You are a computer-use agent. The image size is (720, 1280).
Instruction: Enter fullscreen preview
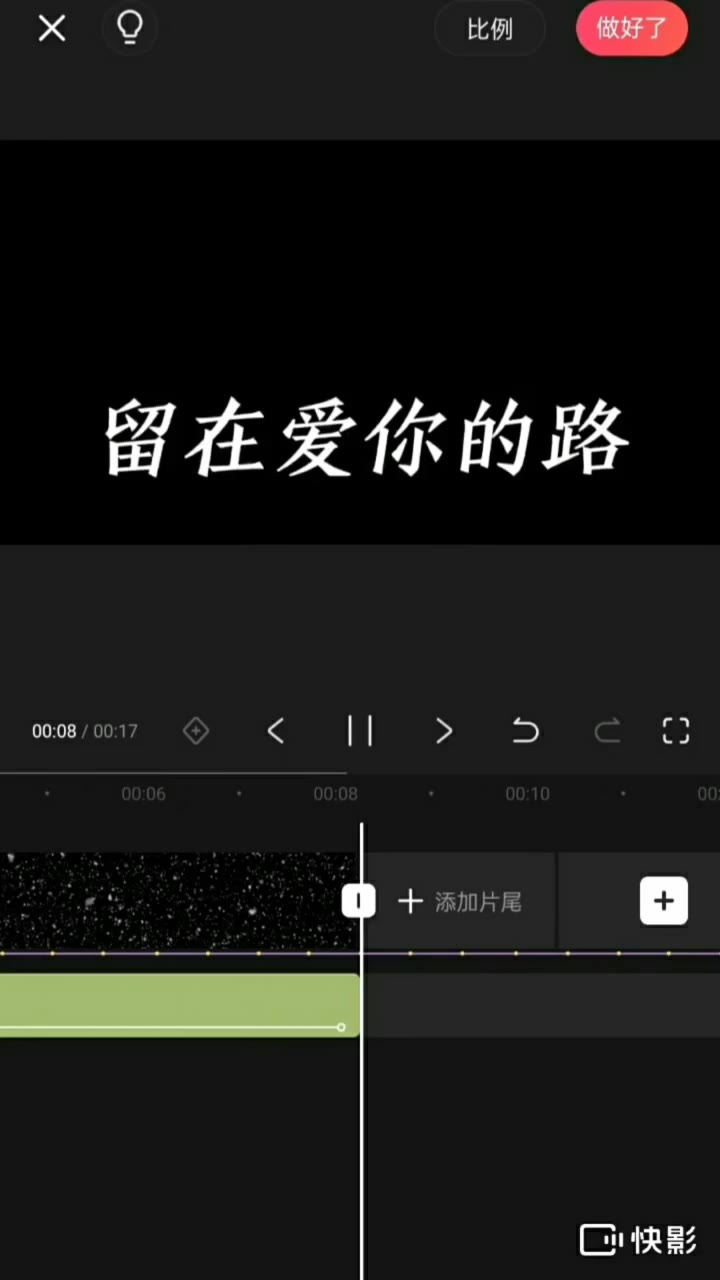(676, 731)
